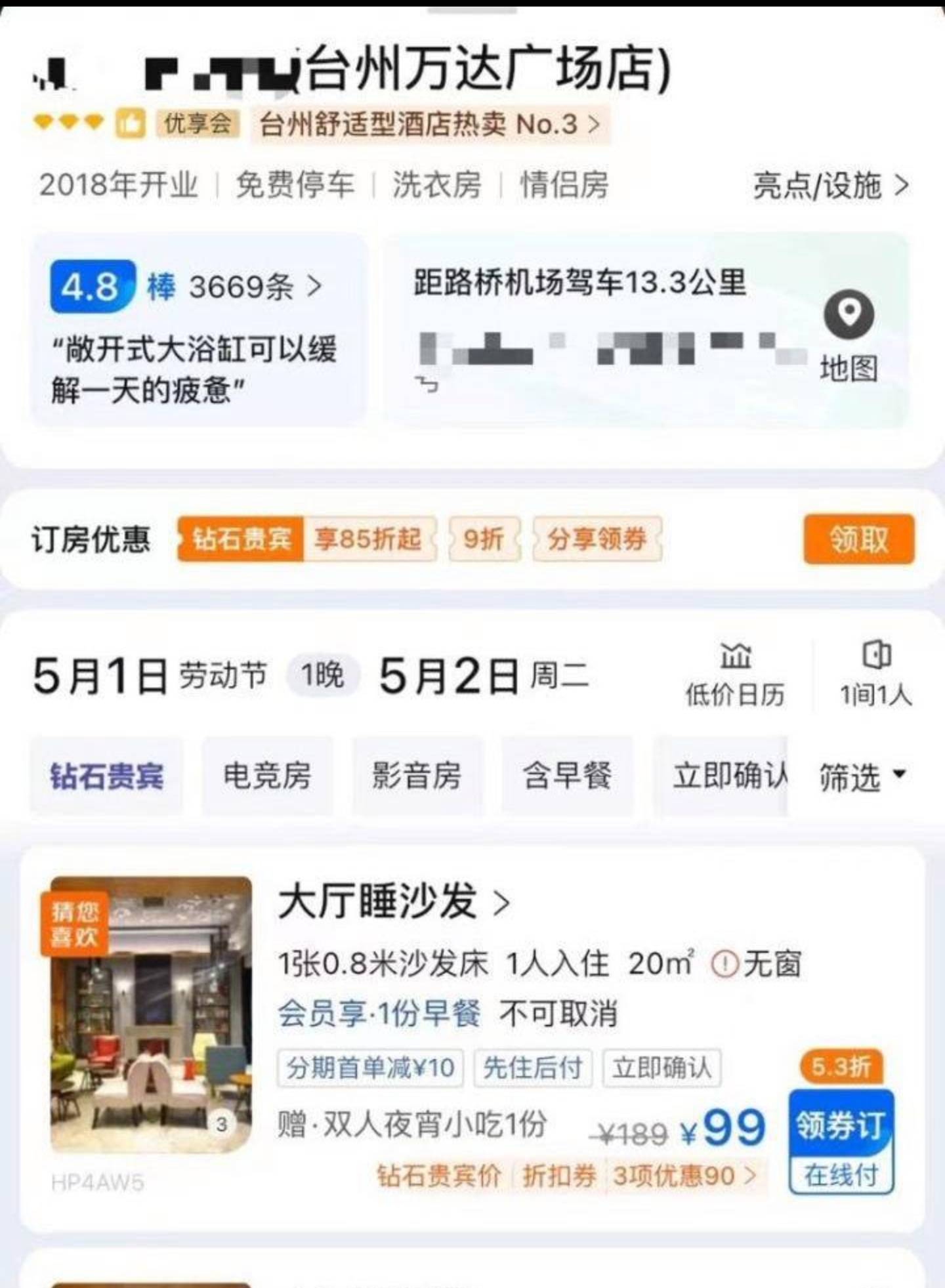Filter rooms by 影音房
The height and width of the screenshot is (1288, 945).
[417, 776]
